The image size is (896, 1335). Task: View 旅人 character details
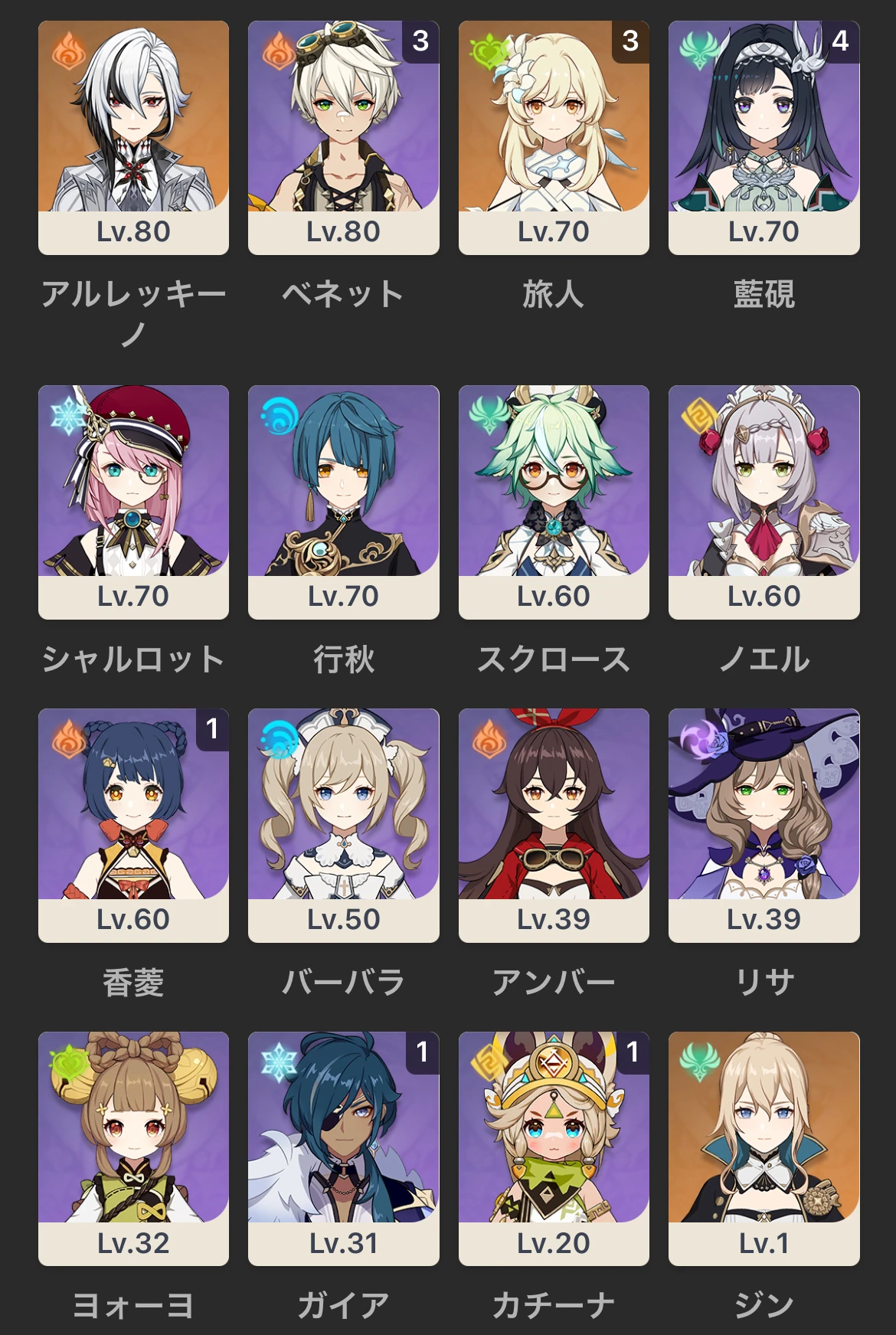554,138
